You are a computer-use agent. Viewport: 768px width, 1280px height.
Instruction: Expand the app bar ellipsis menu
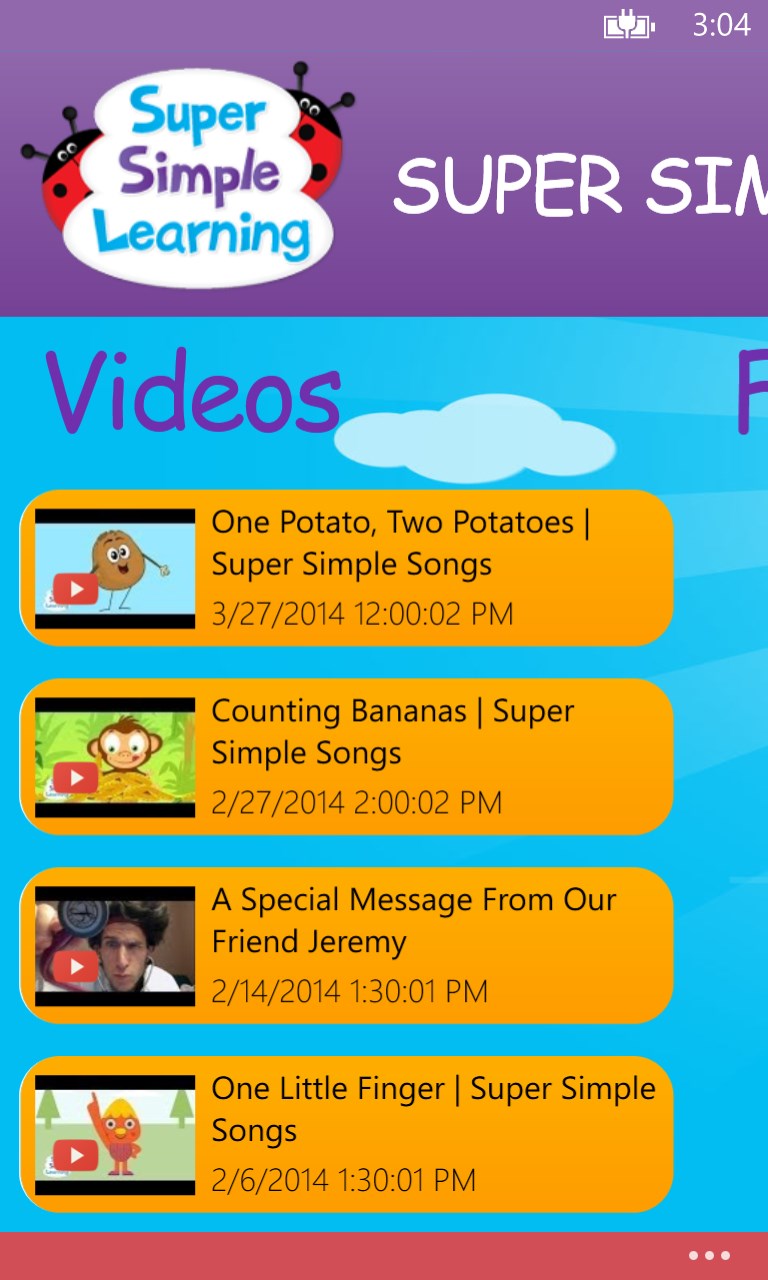(x=709, y=1256)
